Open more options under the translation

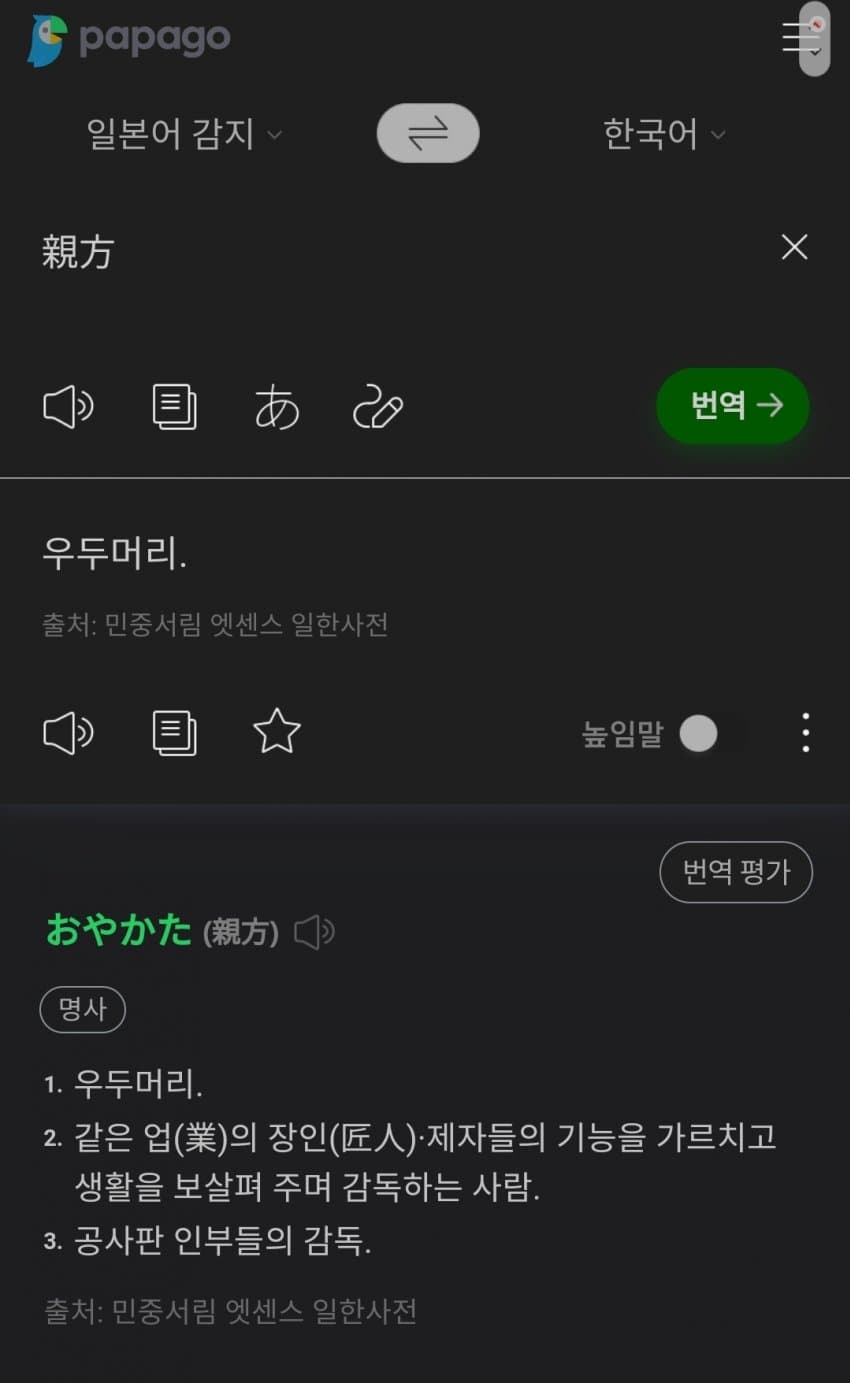[805, 733]
